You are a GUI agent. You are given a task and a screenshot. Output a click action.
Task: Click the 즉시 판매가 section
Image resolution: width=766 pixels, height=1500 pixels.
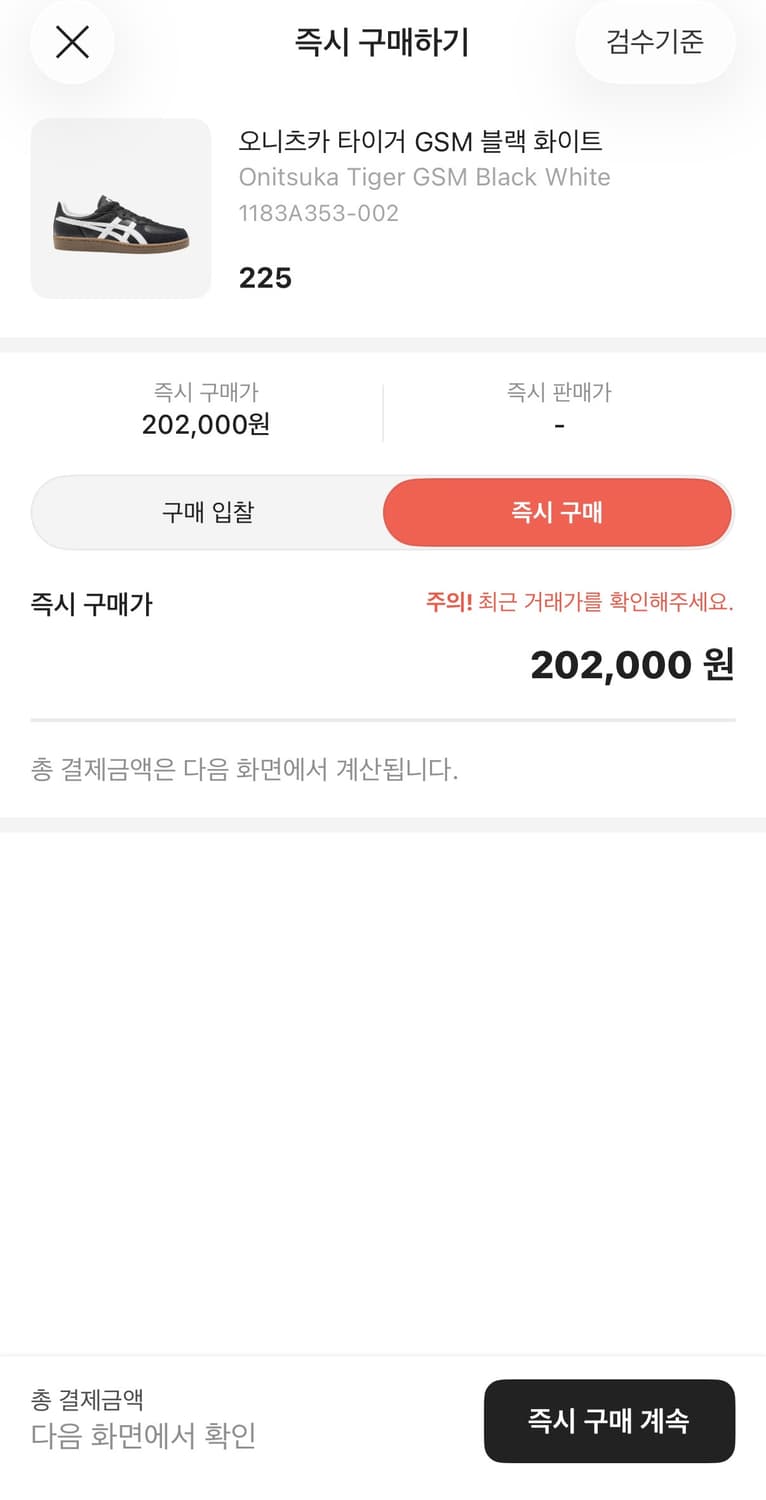(560, 408)
